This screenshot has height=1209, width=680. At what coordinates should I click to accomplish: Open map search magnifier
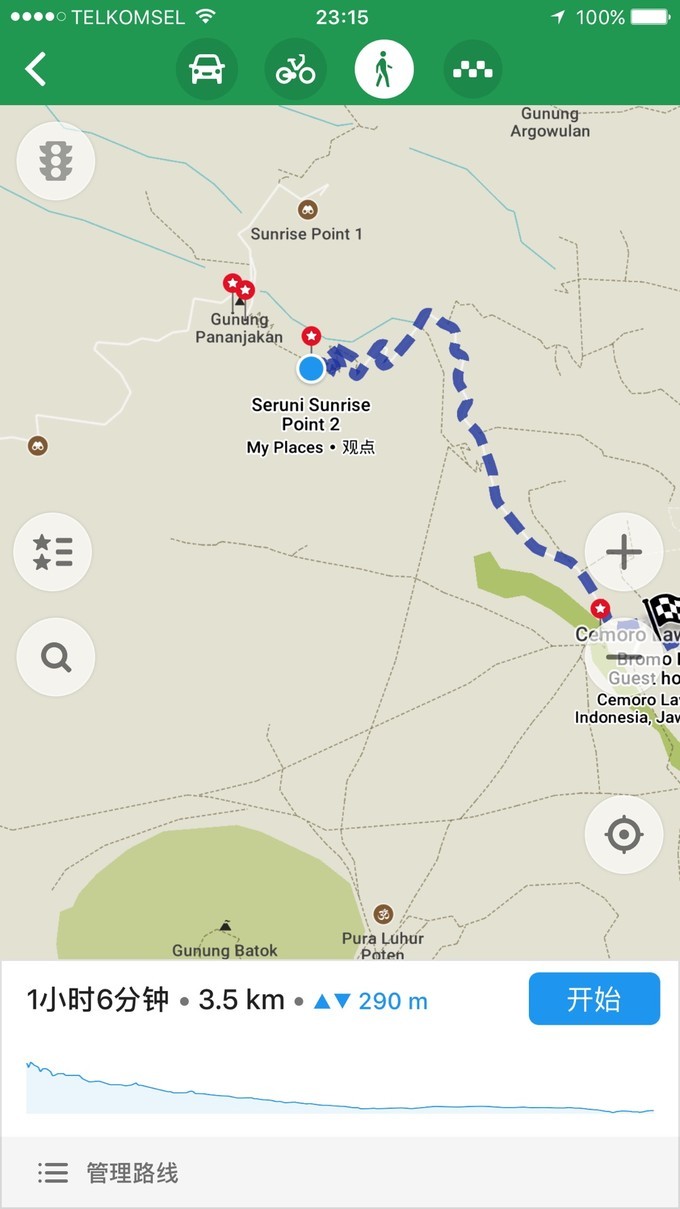(56, 657)
